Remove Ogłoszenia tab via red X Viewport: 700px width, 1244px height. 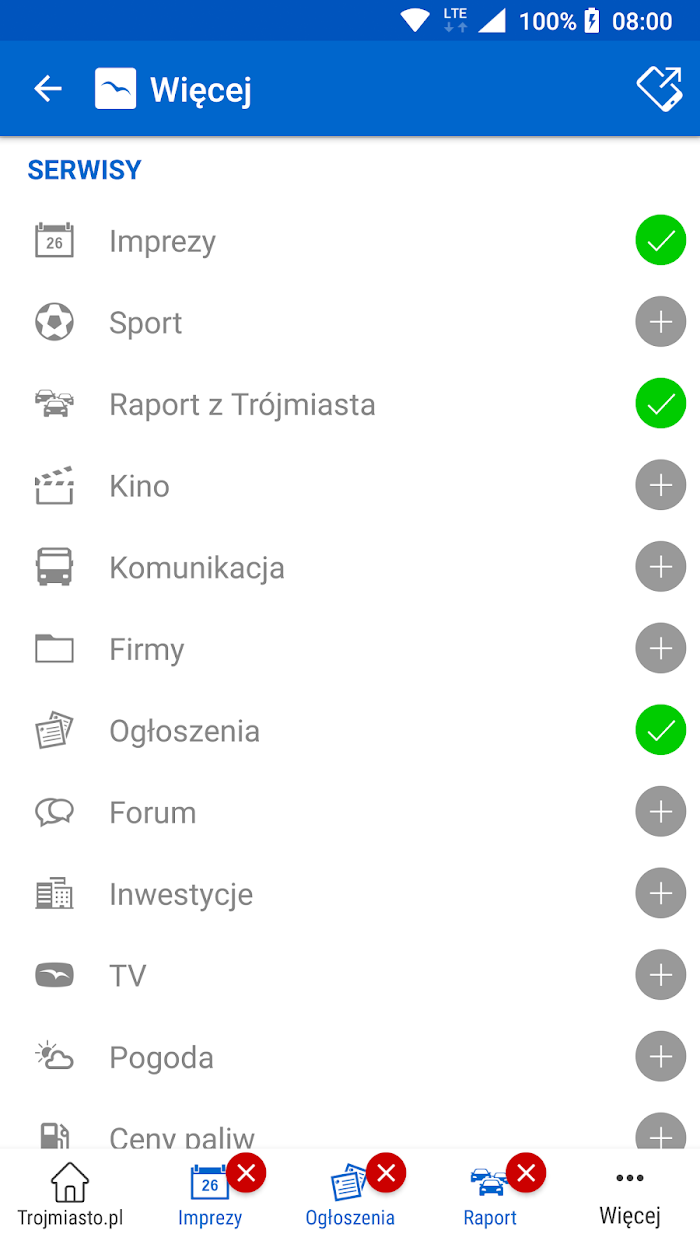tap(386, 1172)
